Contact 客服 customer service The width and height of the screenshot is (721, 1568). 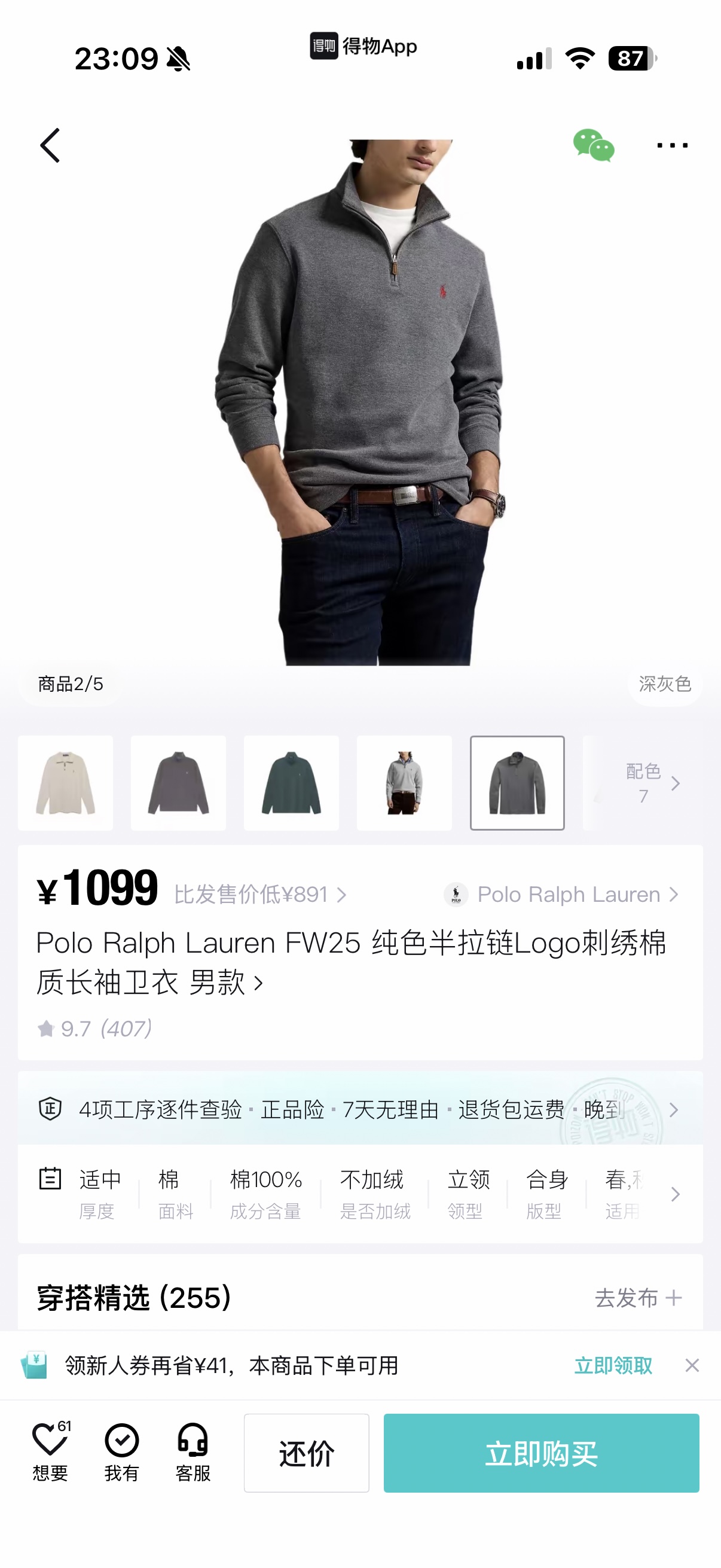193,1451
